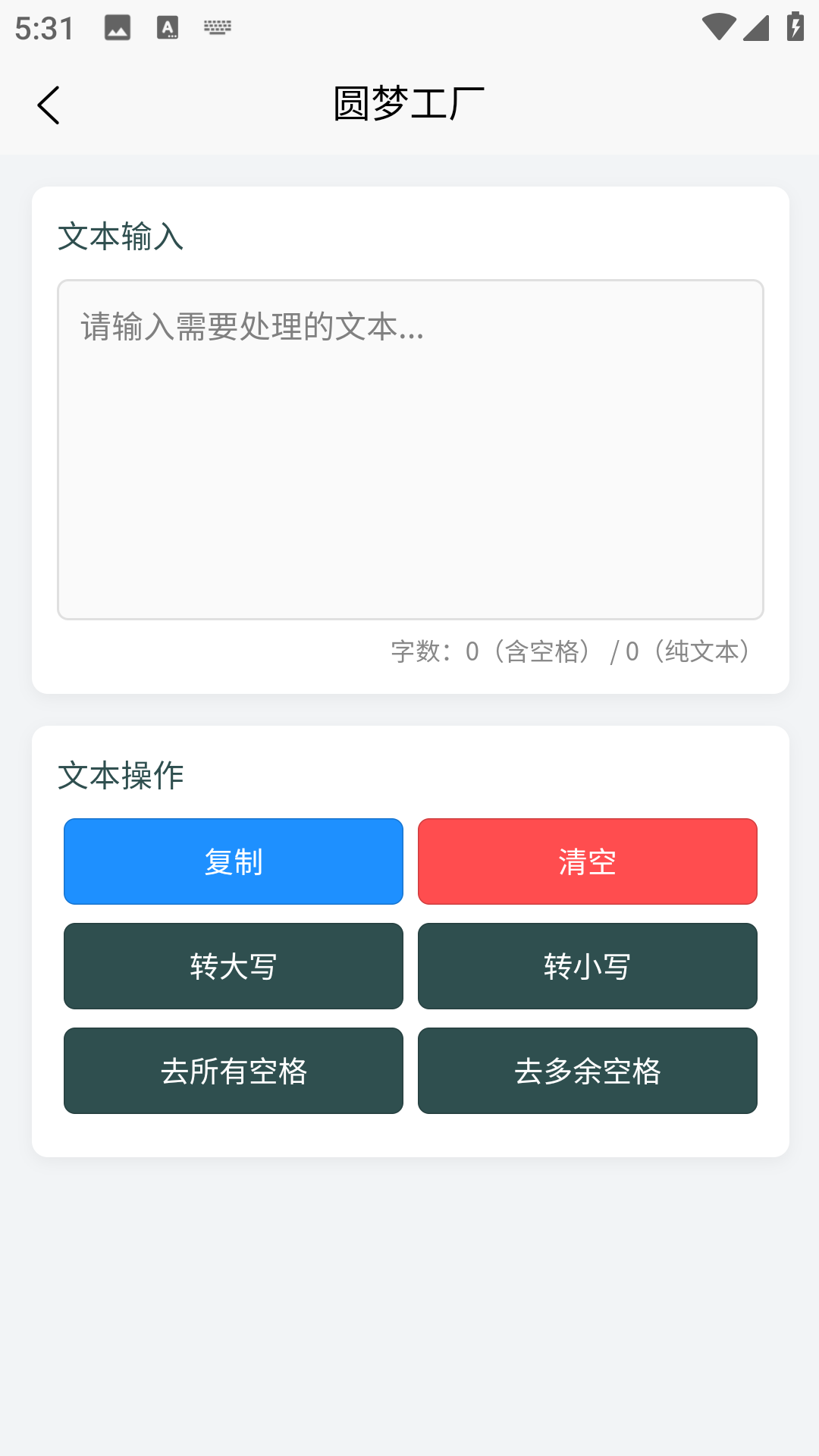Click the 清空 clear button
This screenshot has width=819, height=1456.
(x=587, y=861)
